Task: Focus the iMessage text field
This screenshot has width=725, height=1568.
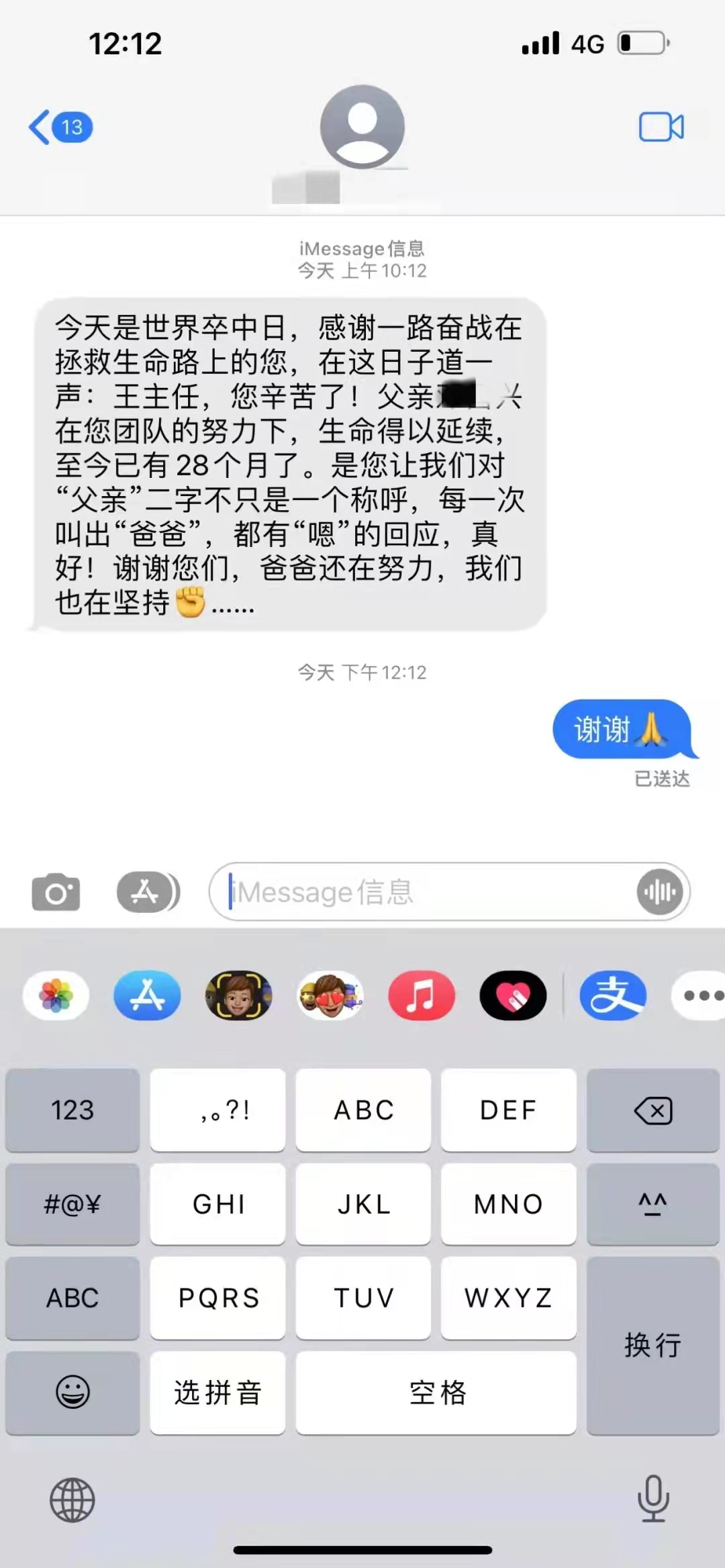Action: coord(430,892)
